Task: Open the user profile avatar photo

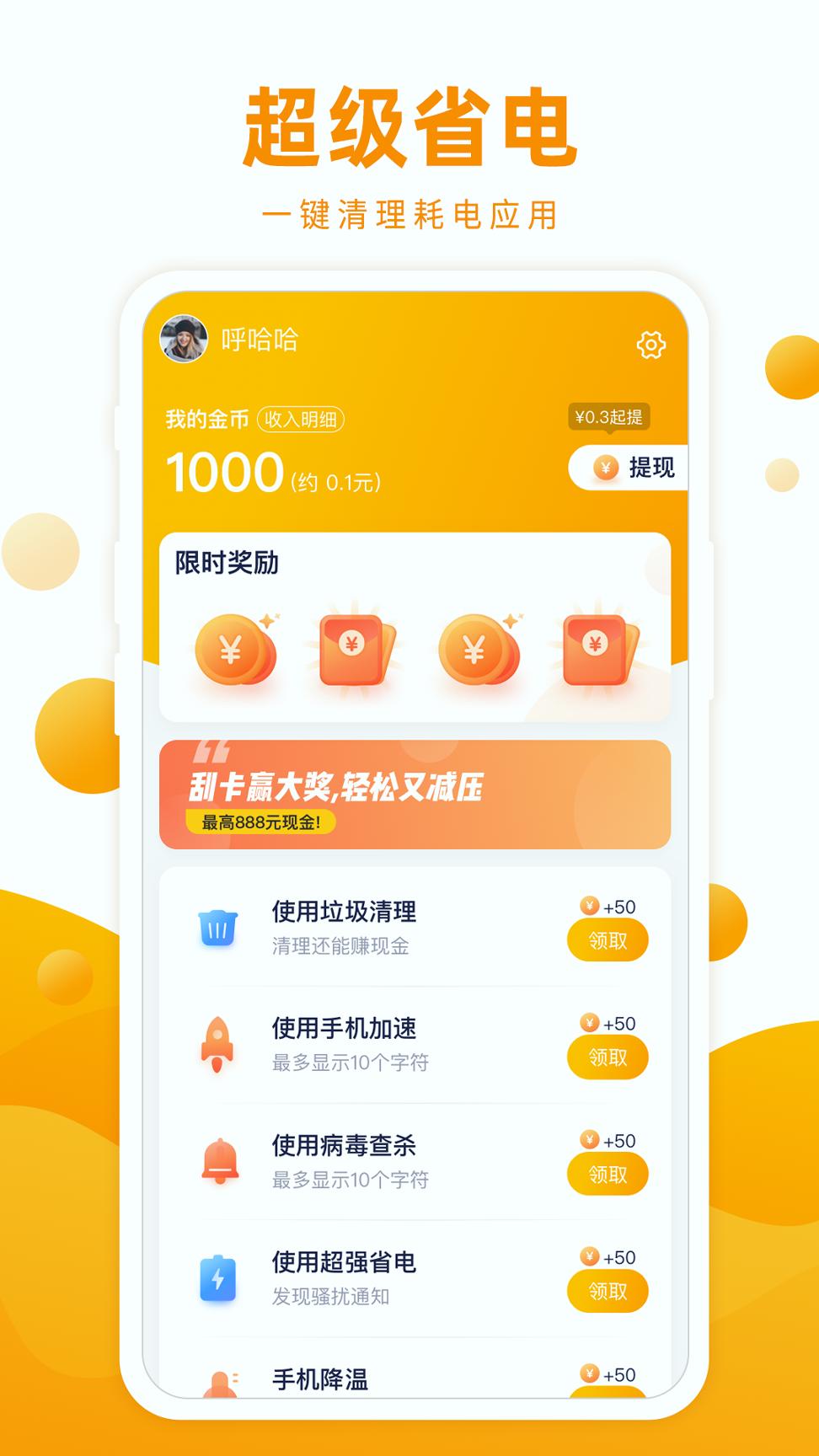Action: [x=187, y=339]
